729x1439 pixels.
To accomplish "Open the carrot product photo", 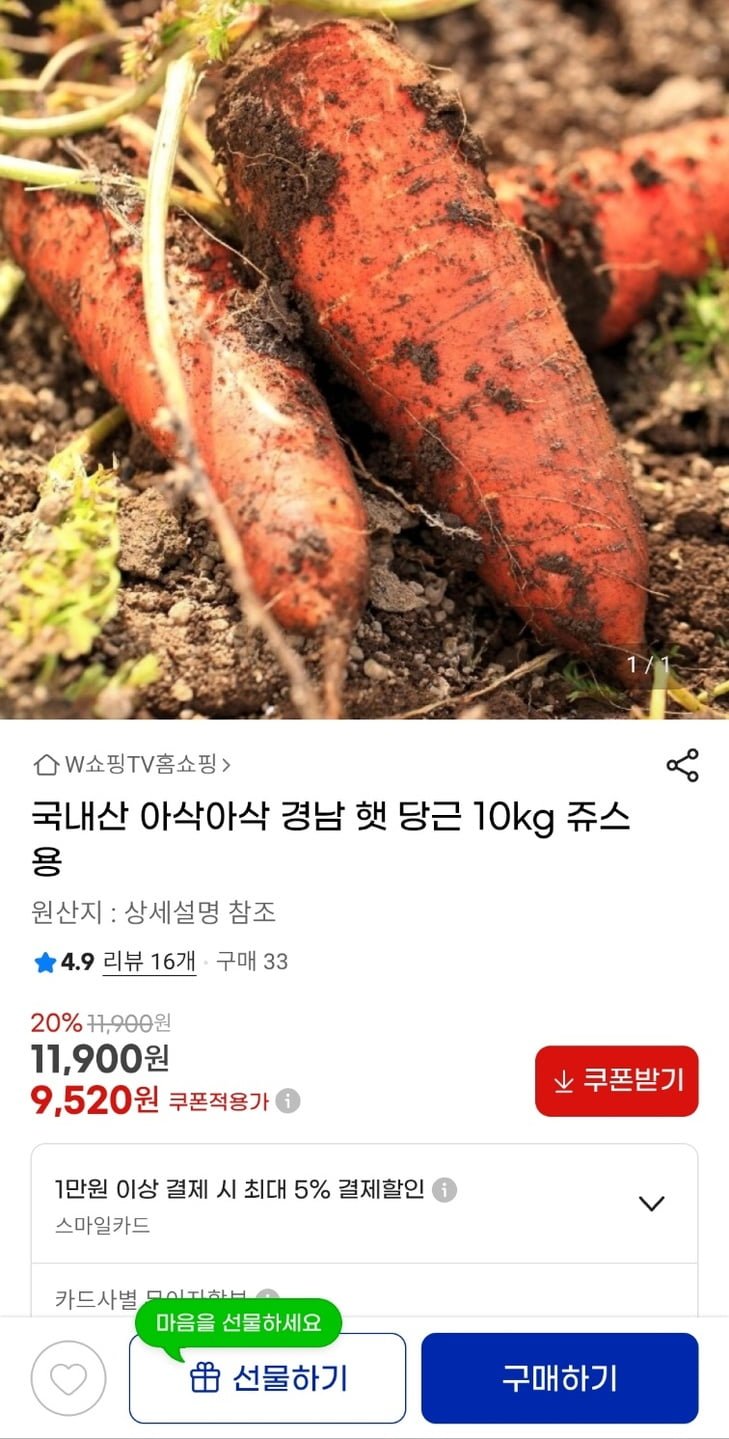I will [x=364, y=360].
